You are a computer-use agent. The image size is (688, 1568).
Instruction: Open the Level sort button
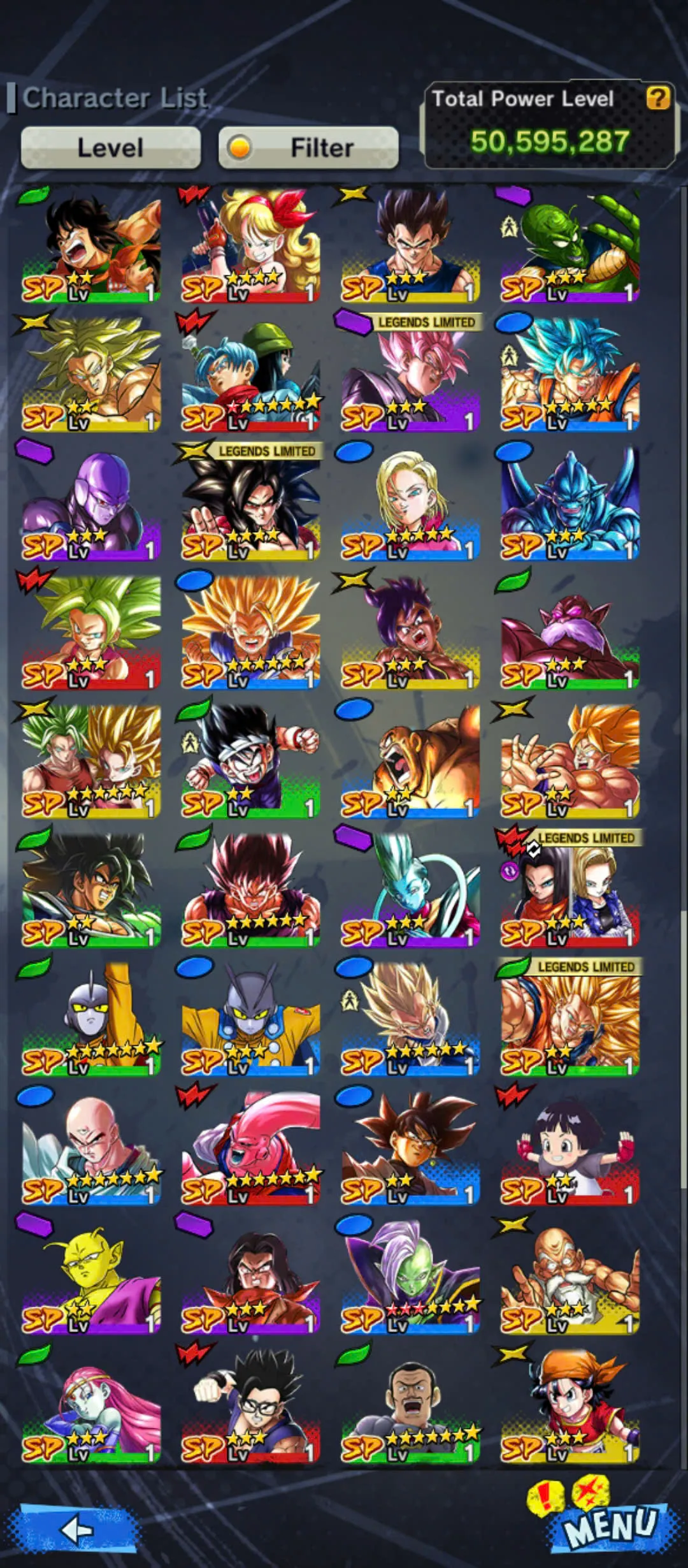(110, 148)
